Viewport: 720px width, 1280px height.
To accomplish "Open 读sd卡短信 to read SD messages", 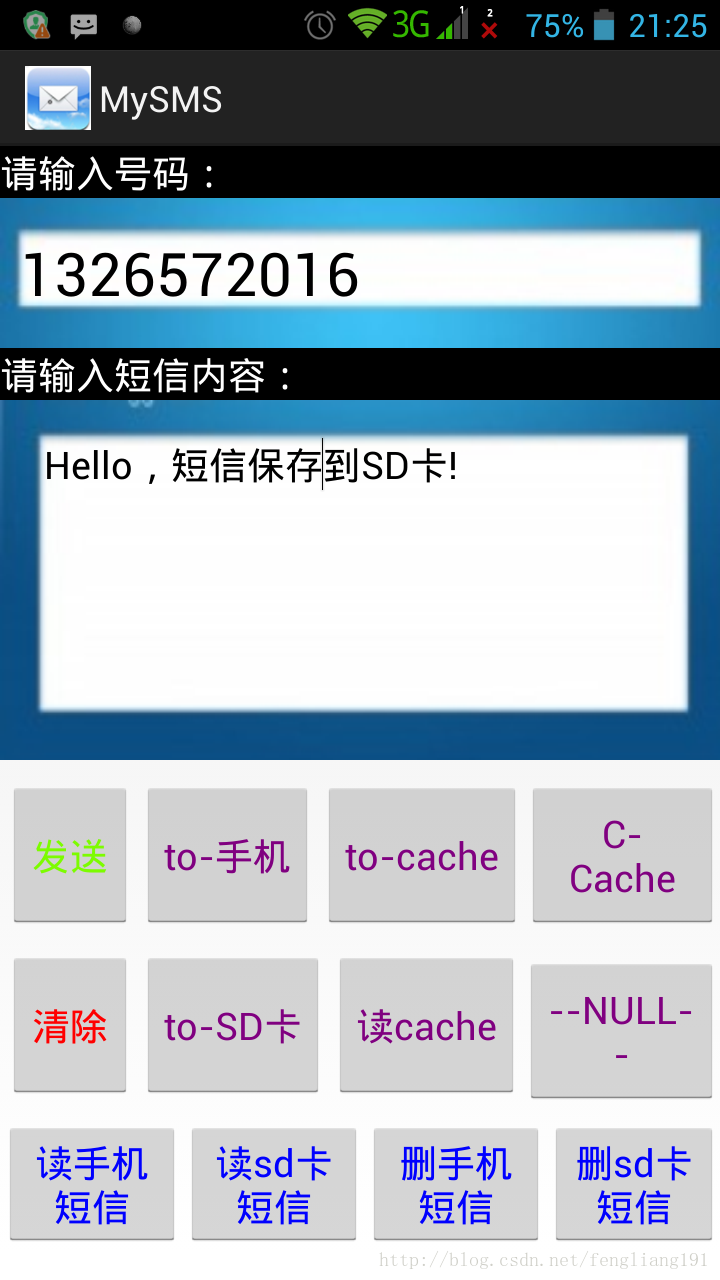I will click(274, 1185).
